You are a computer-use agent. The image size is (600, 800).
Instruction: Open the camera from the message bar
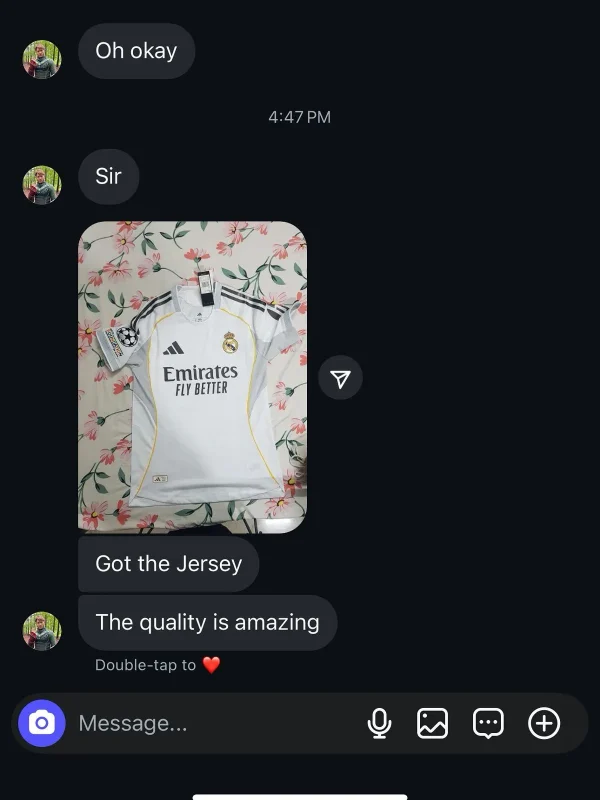click(x=41, y=723)
